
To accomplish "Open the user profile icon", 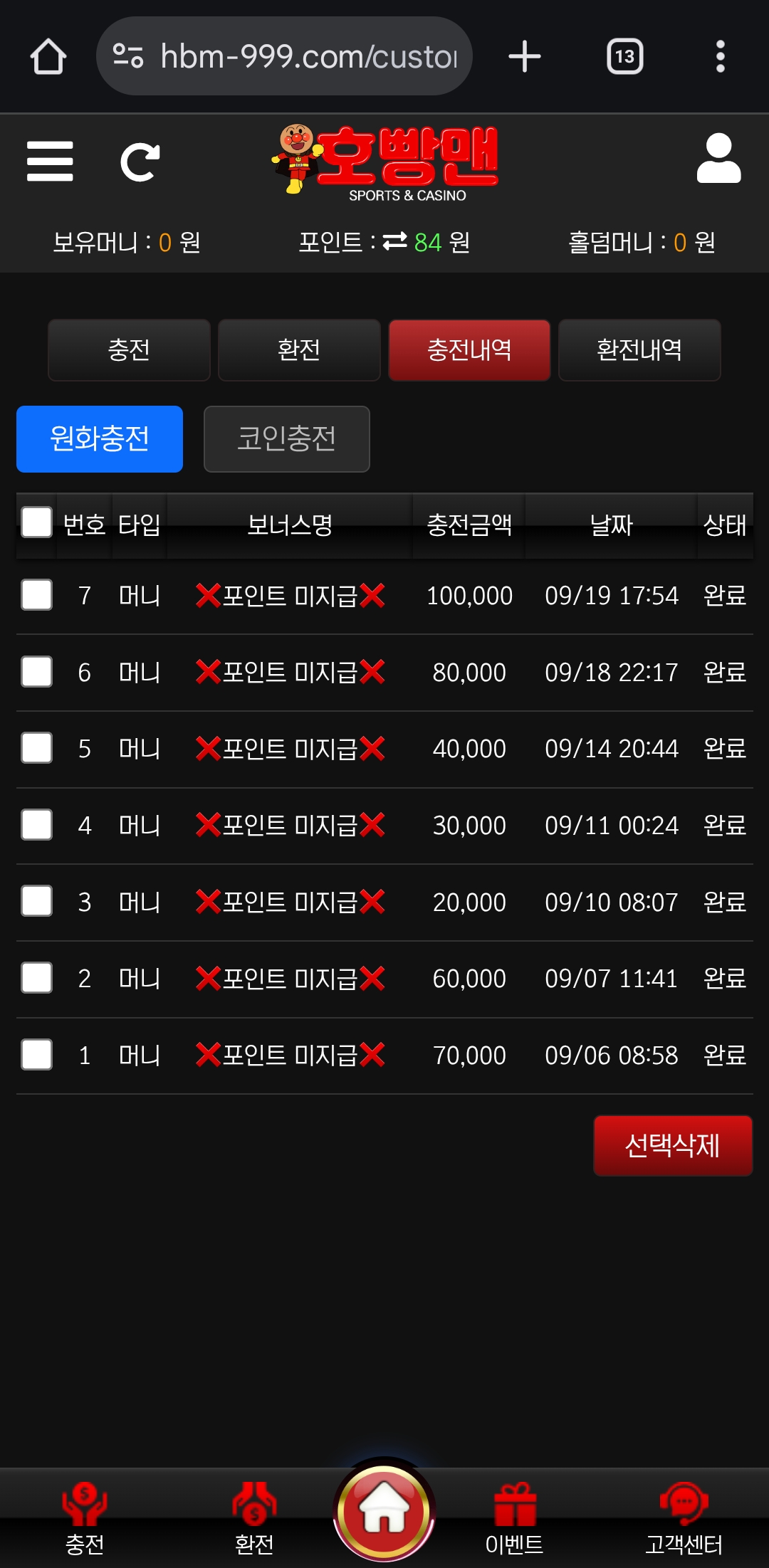I will (718, 159).
